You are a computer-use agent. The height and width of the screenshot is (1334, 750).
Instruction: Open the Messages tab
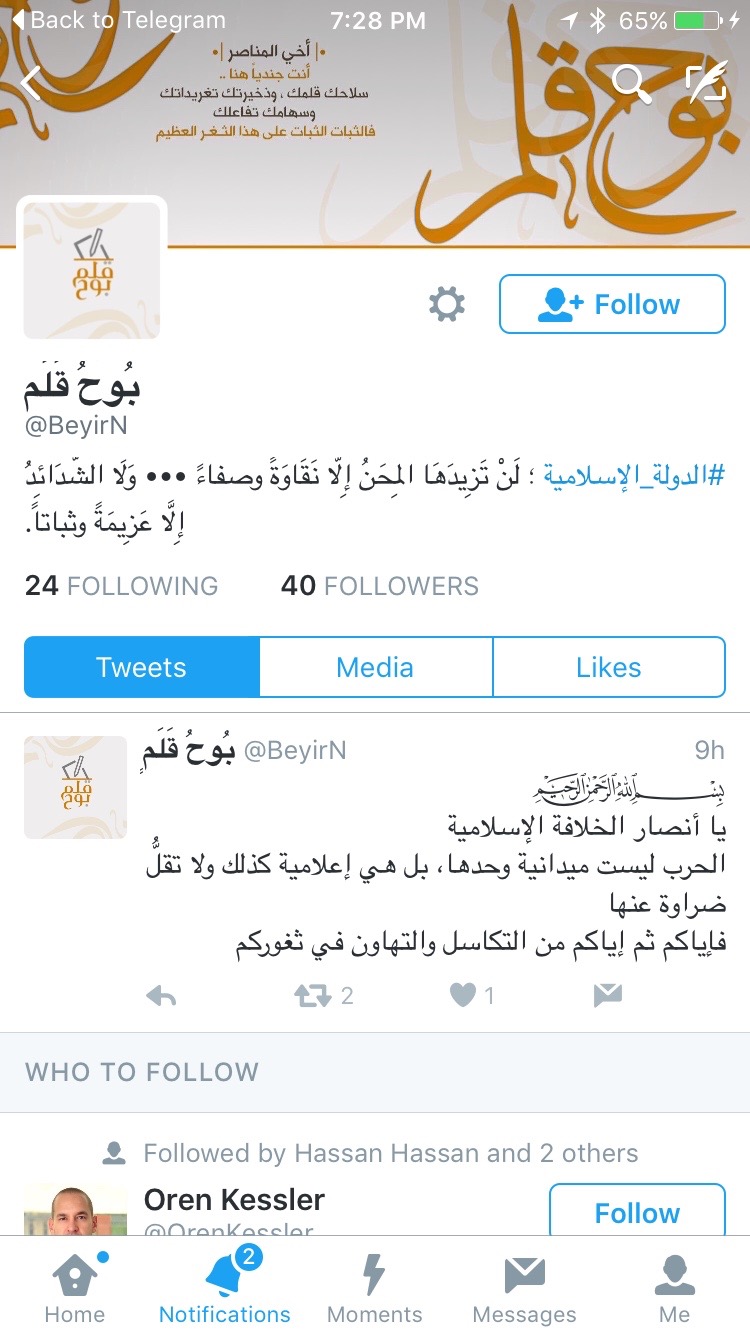tap(524, 1287)
